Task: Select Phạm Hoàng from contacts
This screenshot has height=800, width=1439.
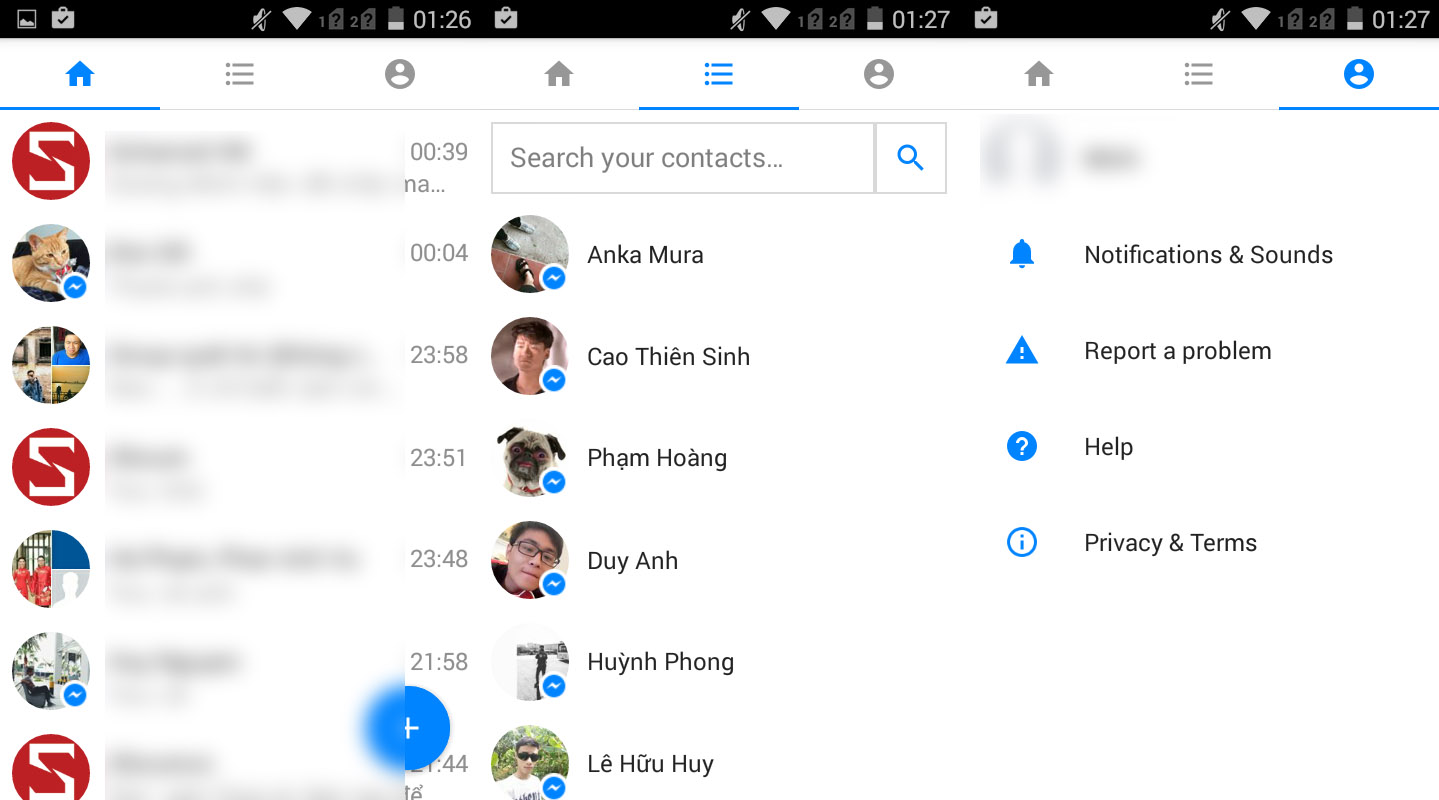Action: pyautogui.click(x=719, y=458)
